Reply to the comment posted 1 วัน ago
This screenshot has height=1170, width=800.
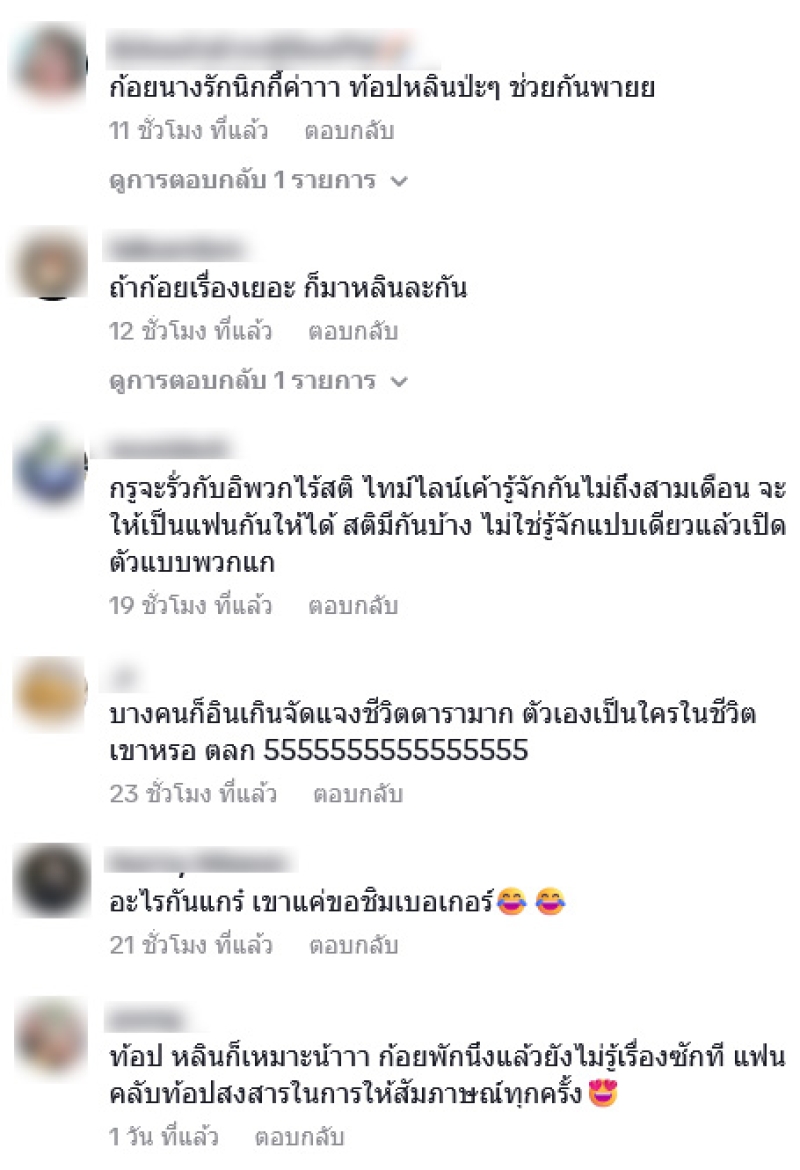(299, 1137)
